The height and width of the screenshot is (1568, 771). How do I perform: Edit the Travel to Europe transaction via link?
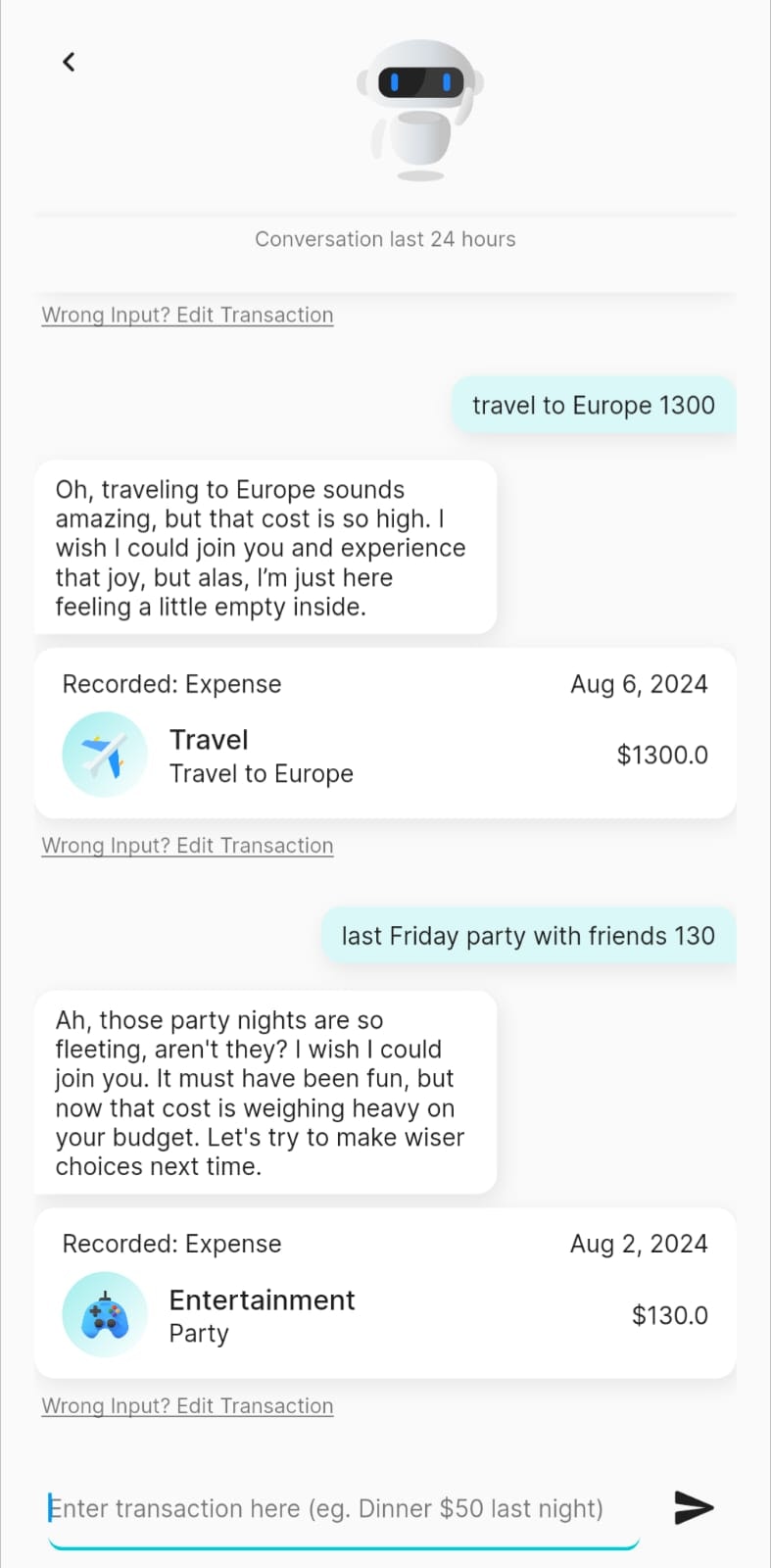point(187,846)
